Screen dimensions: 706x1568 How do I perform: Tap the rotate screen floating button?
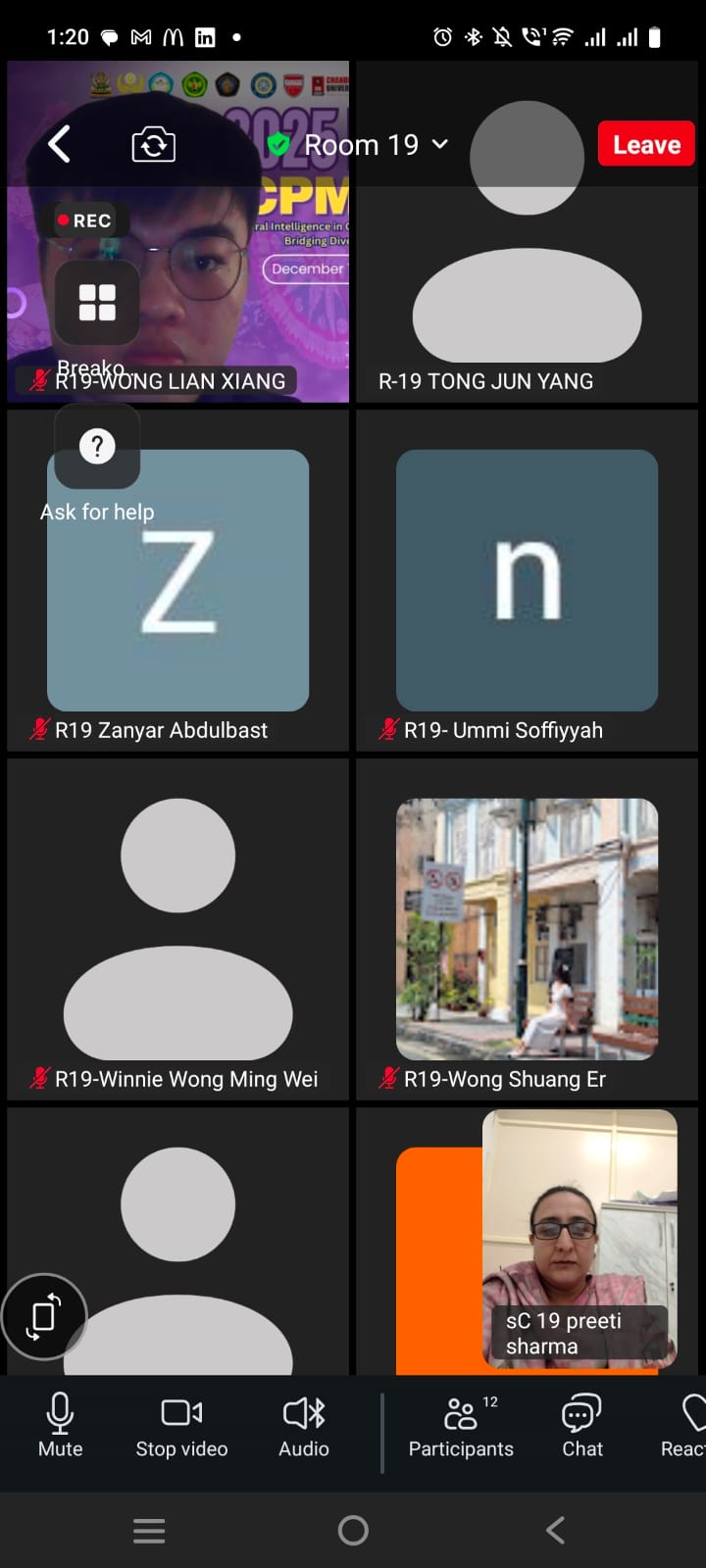[x=44, y=1316]
